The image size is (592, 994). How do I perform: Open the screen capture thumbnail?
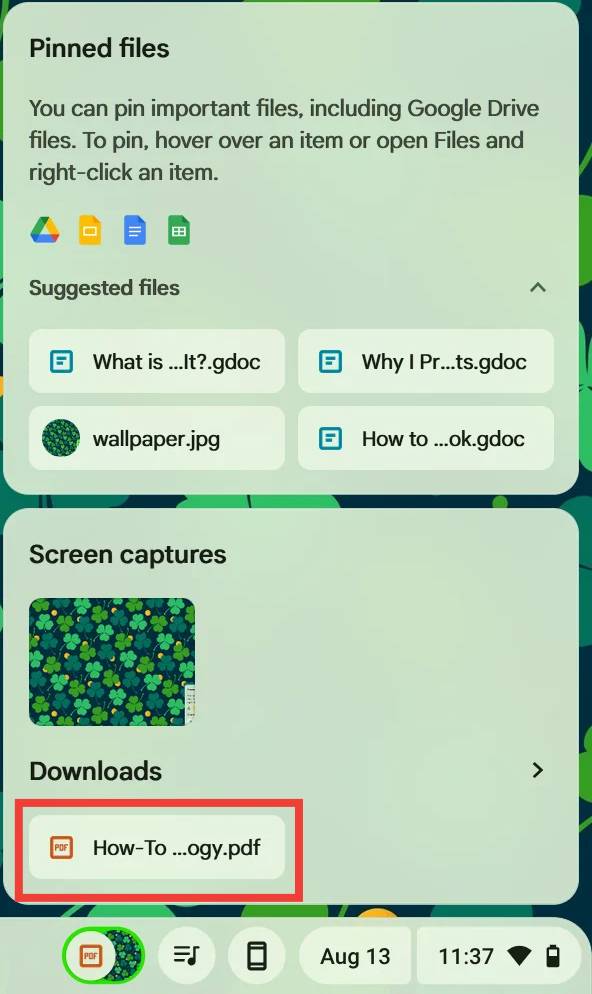(x=112, y=662)
